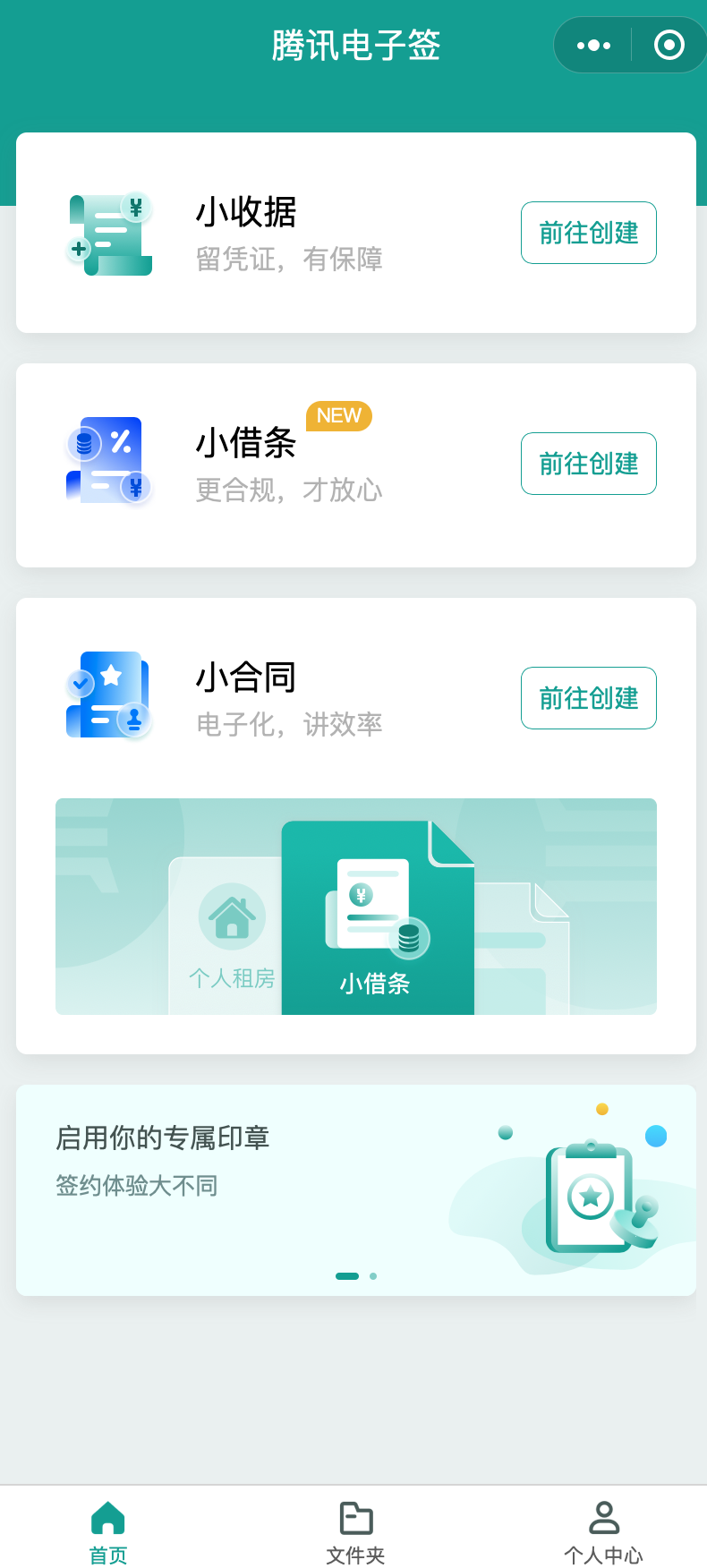Tap 前往创建 next to 小借条
This screenshot has height=1568, width=707.
588,464
